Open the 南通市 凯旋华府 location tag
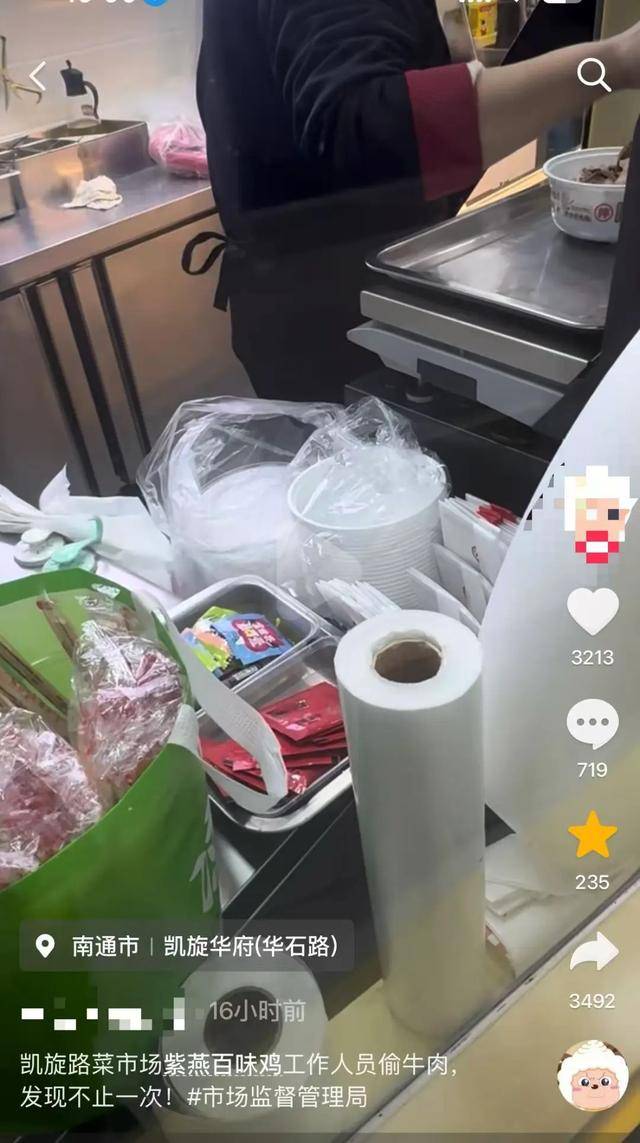640x1143 pixels. coord(187,946)
